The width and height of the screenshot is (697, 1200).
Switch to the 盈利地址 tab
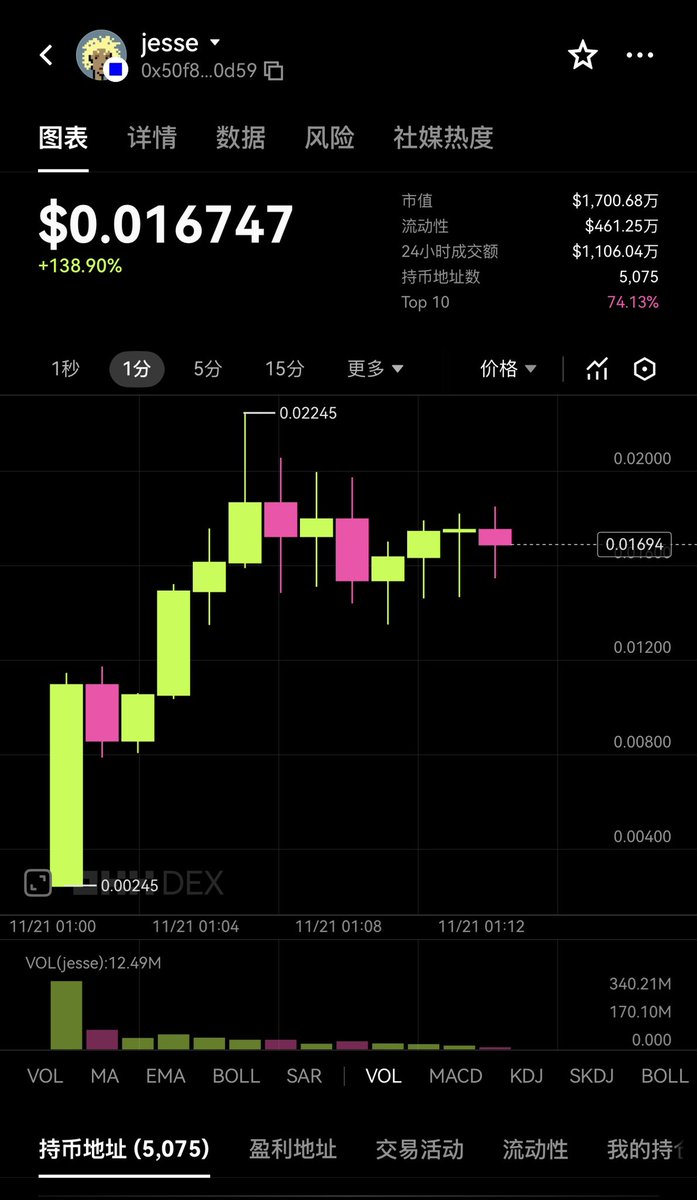click(x=292, y=1149)
